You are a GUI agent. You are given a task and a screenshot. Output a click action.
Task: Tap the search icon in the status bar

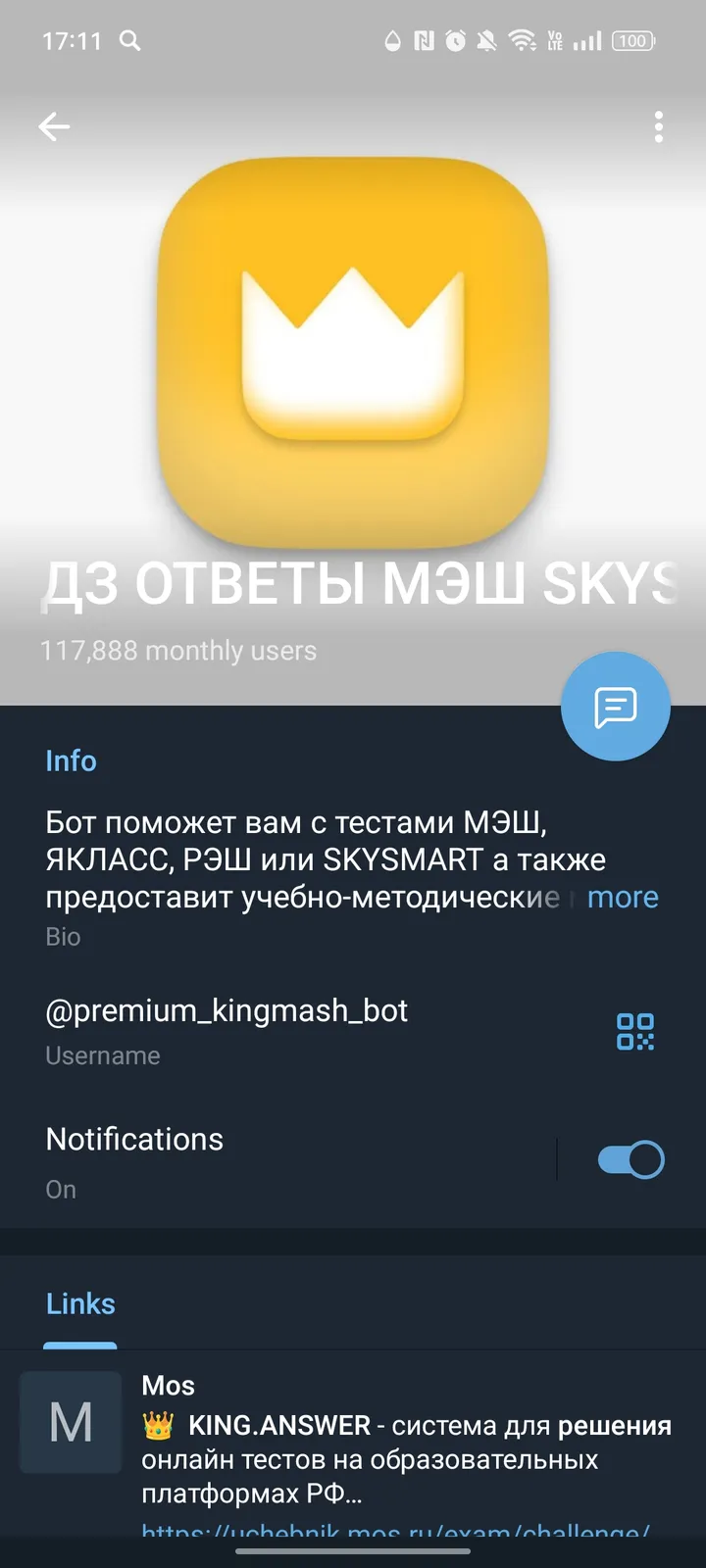130,41
